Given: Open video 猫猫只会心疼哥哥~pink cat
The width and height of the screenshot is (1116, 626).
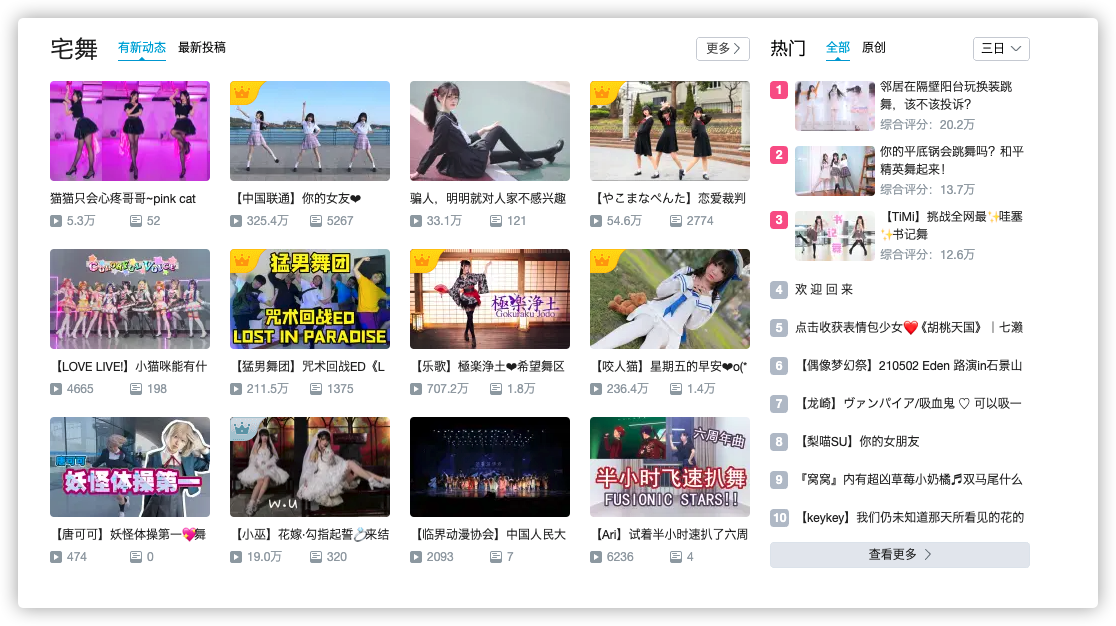Looking at the screenshot, I should (x=129, y=131).
